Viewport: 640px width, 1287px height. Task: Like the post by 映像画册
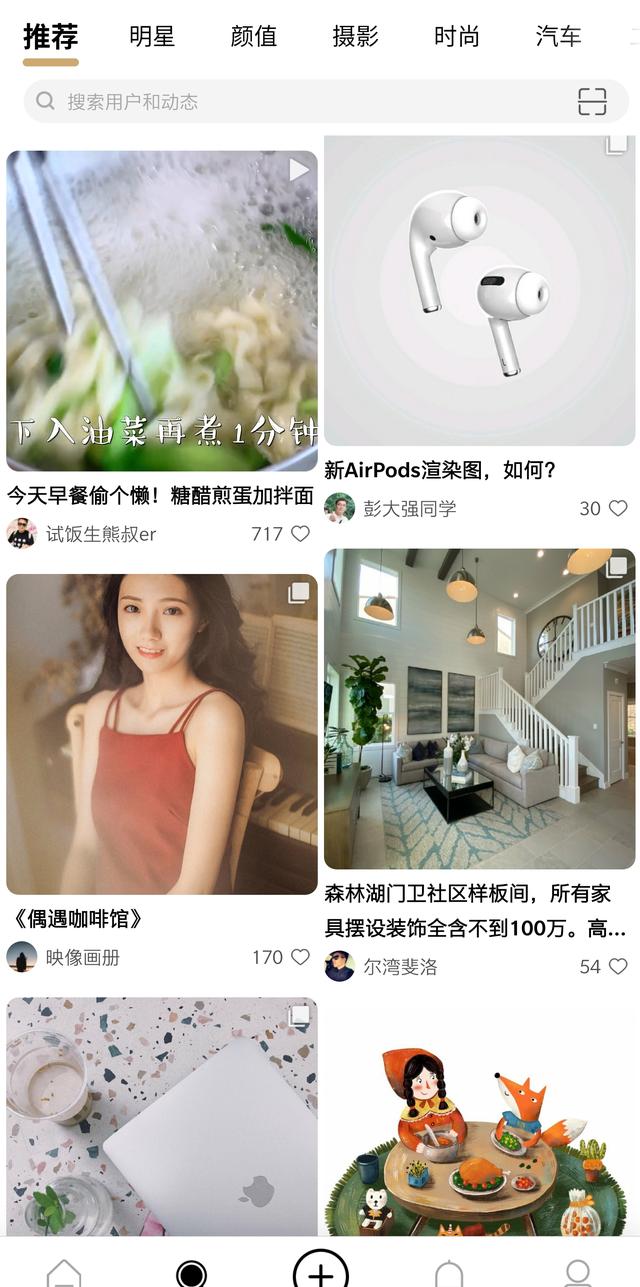click(x=300, y=957)
